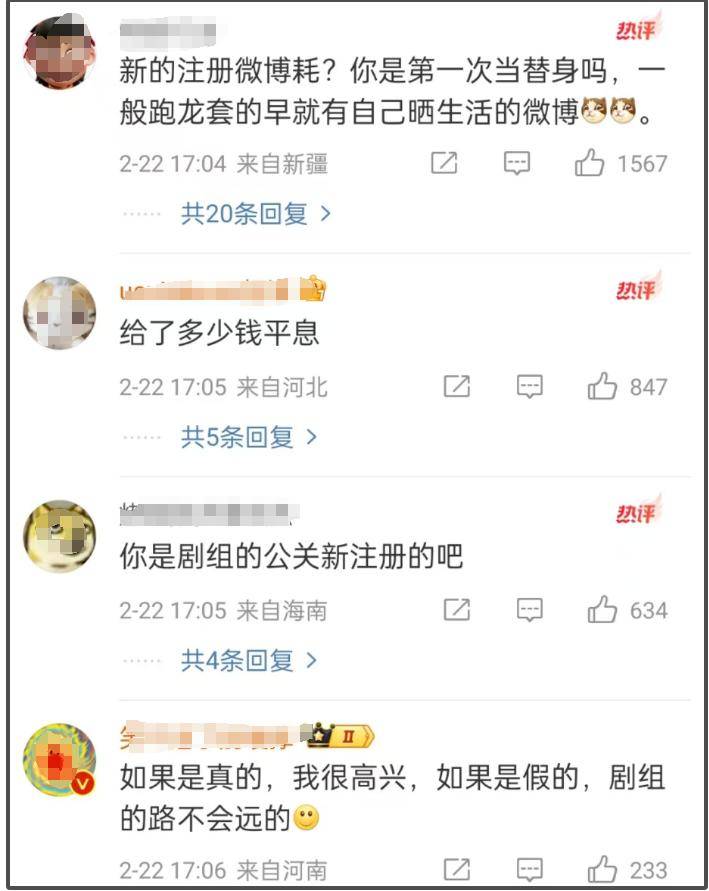Viewport: 709px width, 891px height.
Task: Open avatar of the 河北 commenter
Action: (60, 313)
